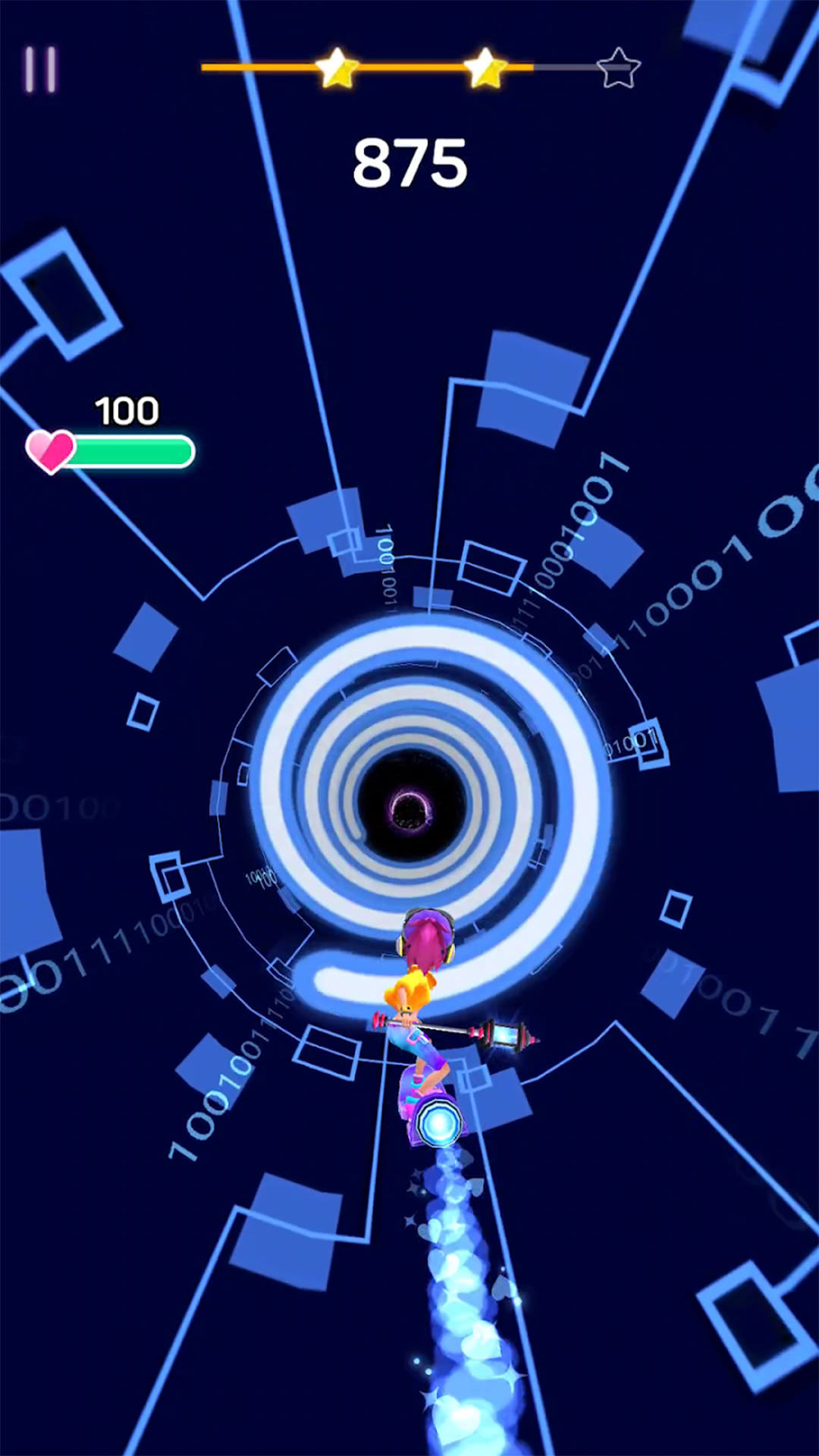Viewport: 819px width, 1456px height.
Task: Pause the game
Action: 40,70
